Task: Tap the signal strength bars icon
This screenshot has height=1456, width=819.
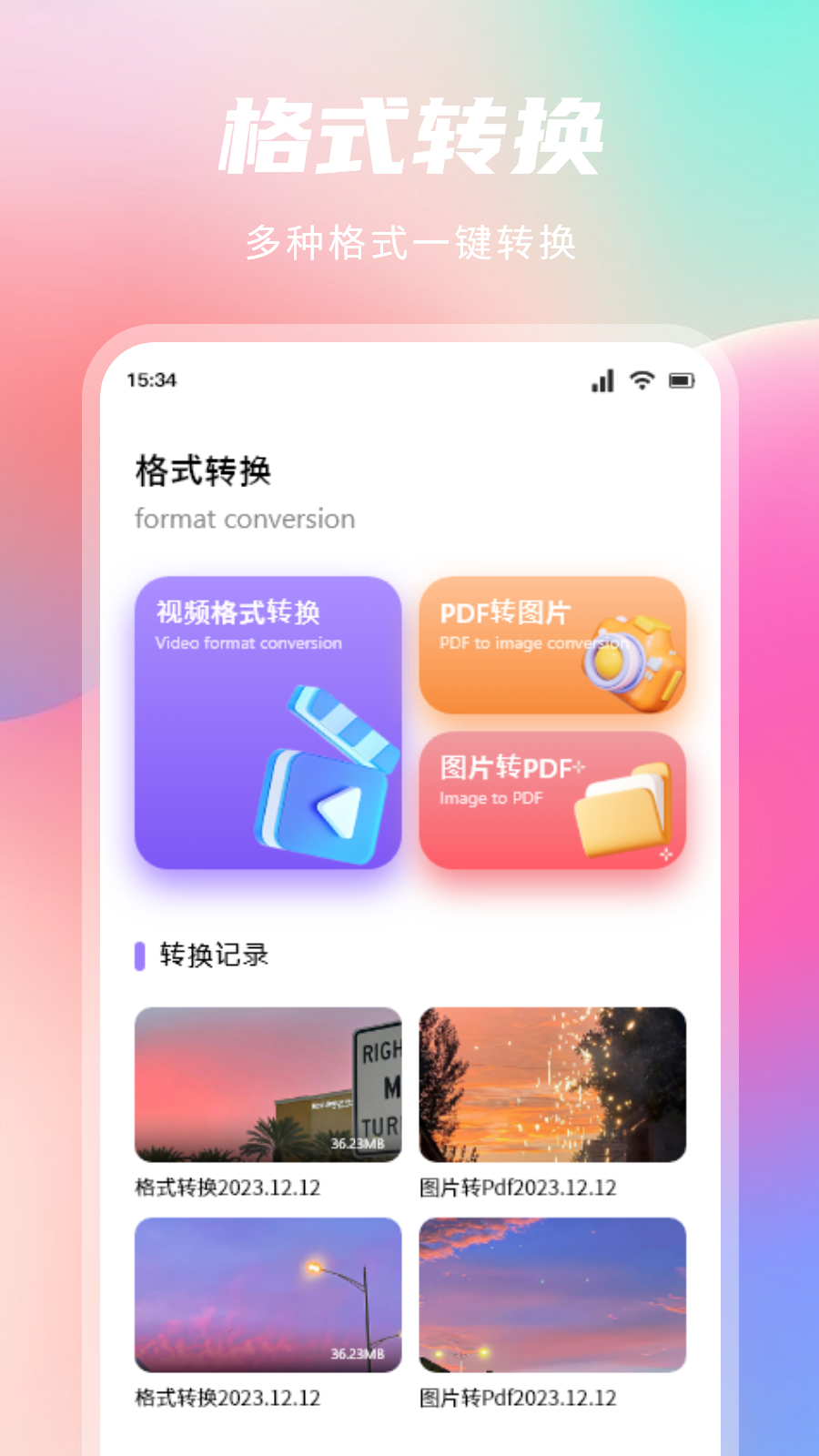Action: coord(603,381)
